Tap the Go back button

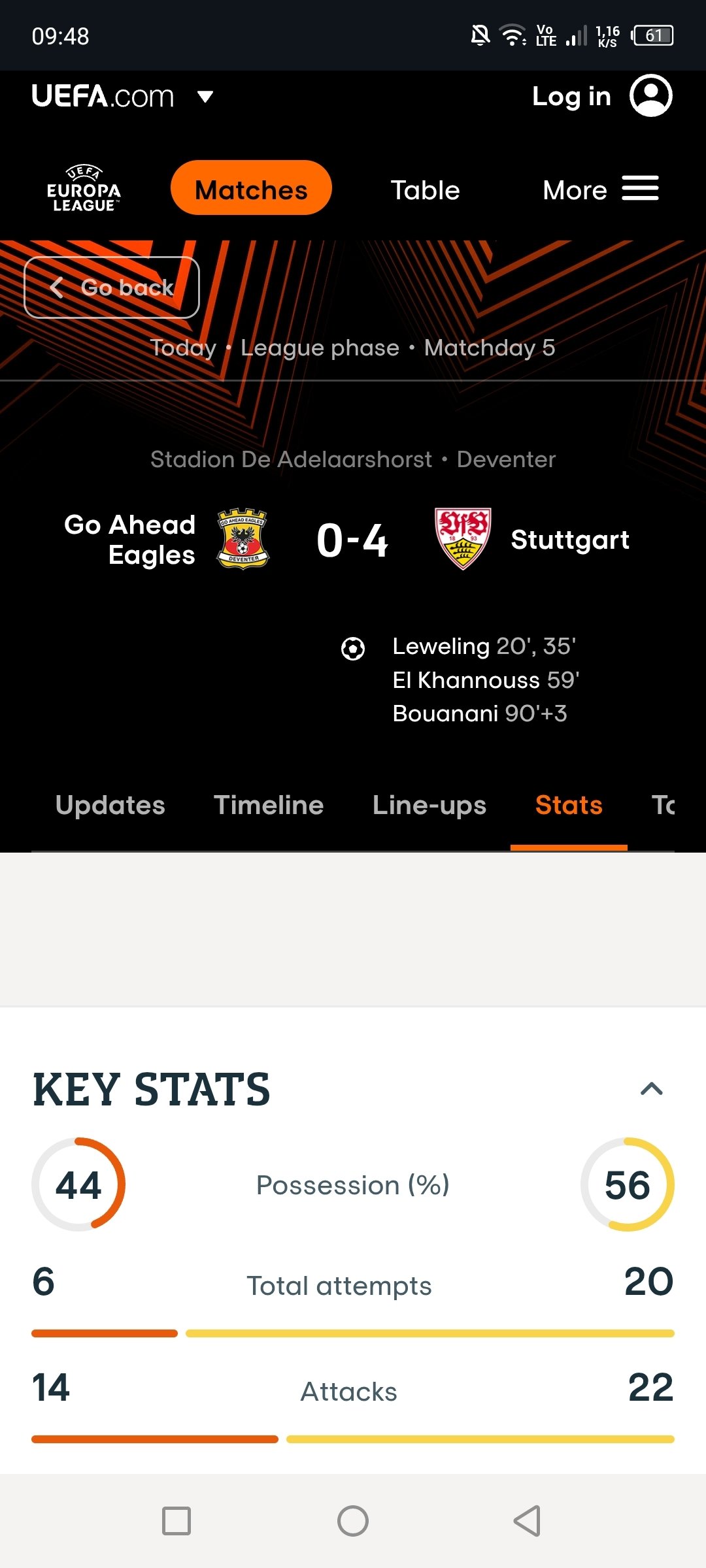112,287
